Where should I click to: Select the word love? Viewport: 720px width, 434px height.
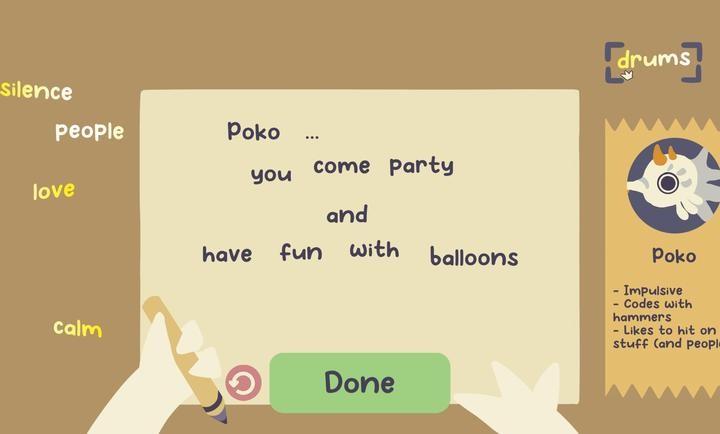point(53,190)
